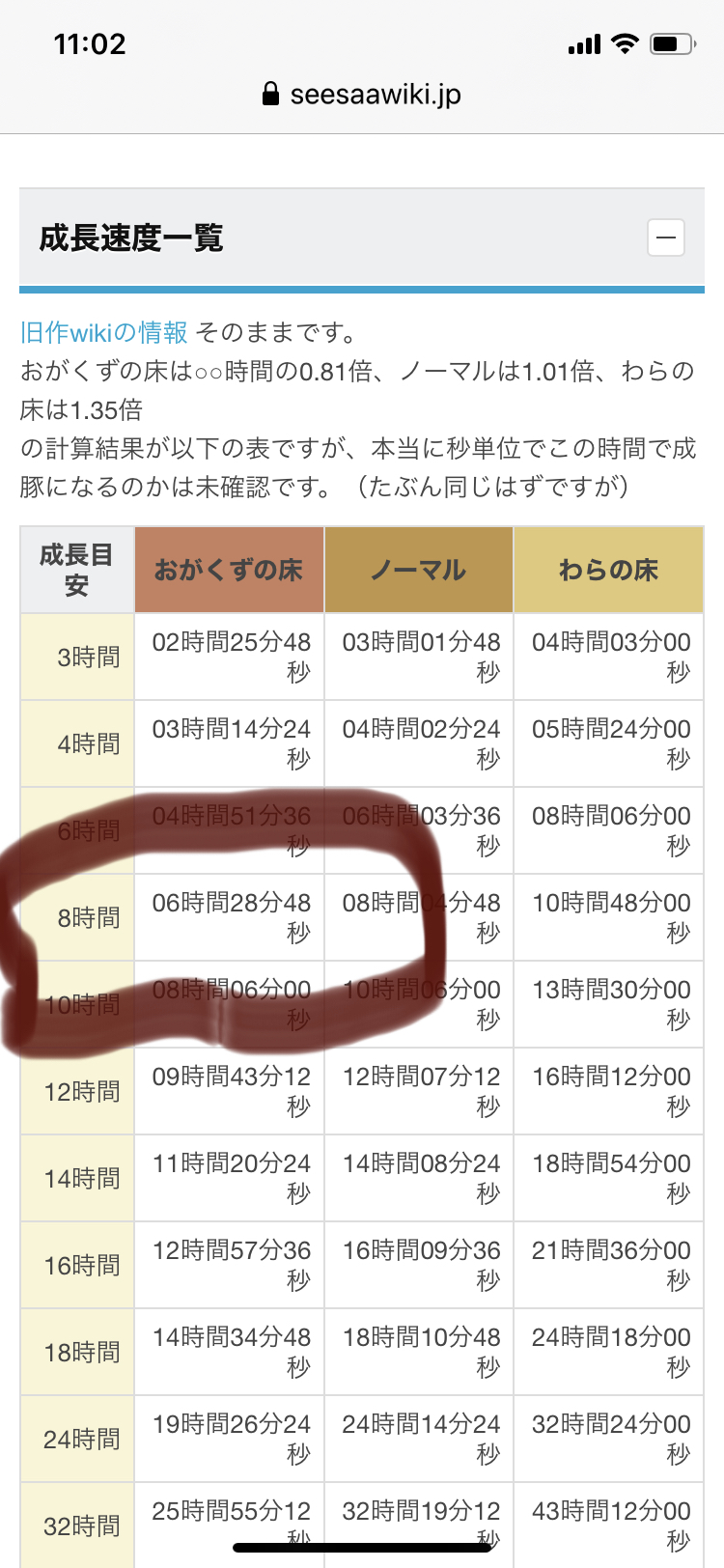Open the 旧作wikiの情報 link
724x1568 pixels.
click(104, 333)
